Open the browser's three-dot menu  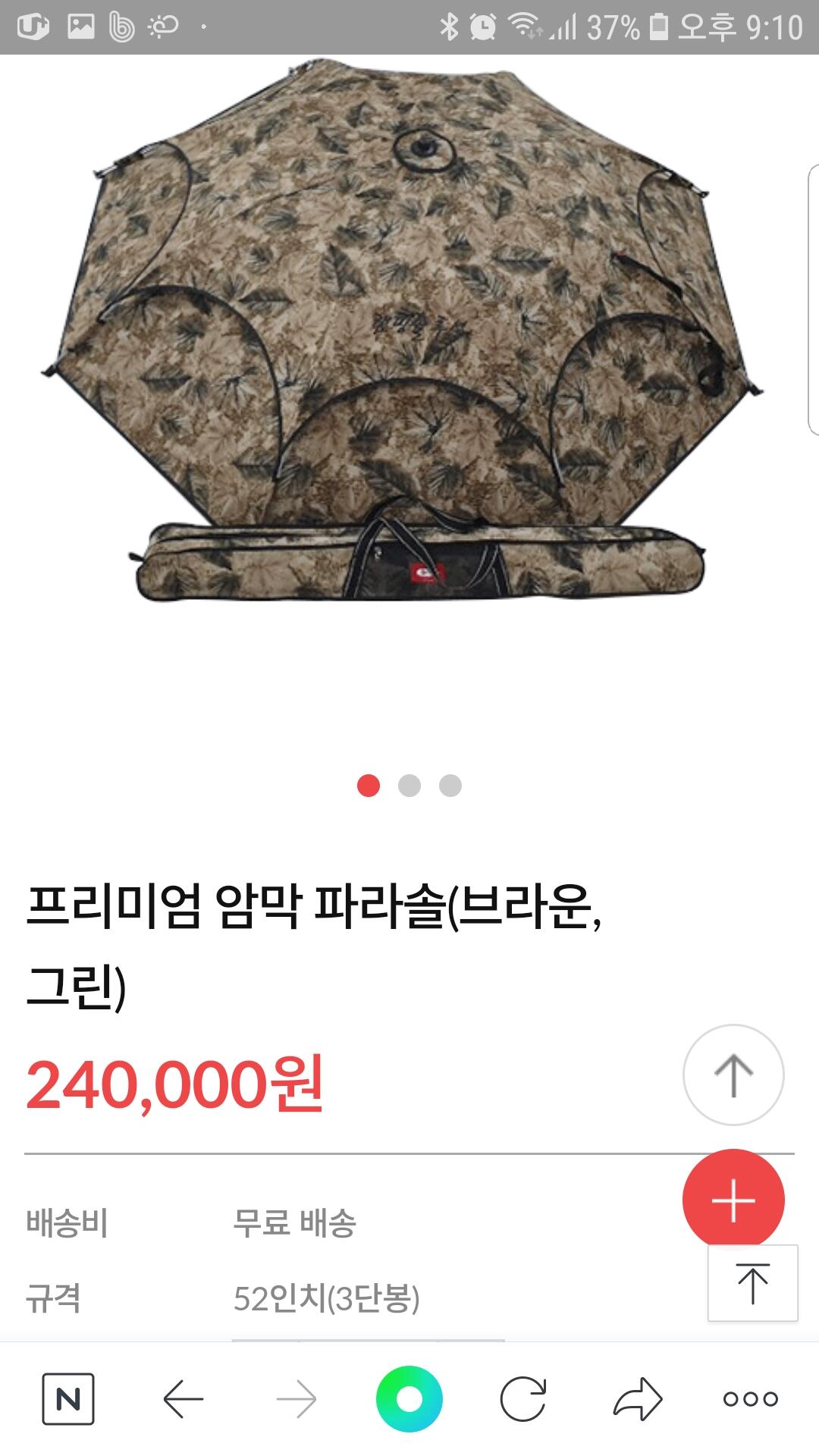pyautogui.click(x=751, y=1398)
